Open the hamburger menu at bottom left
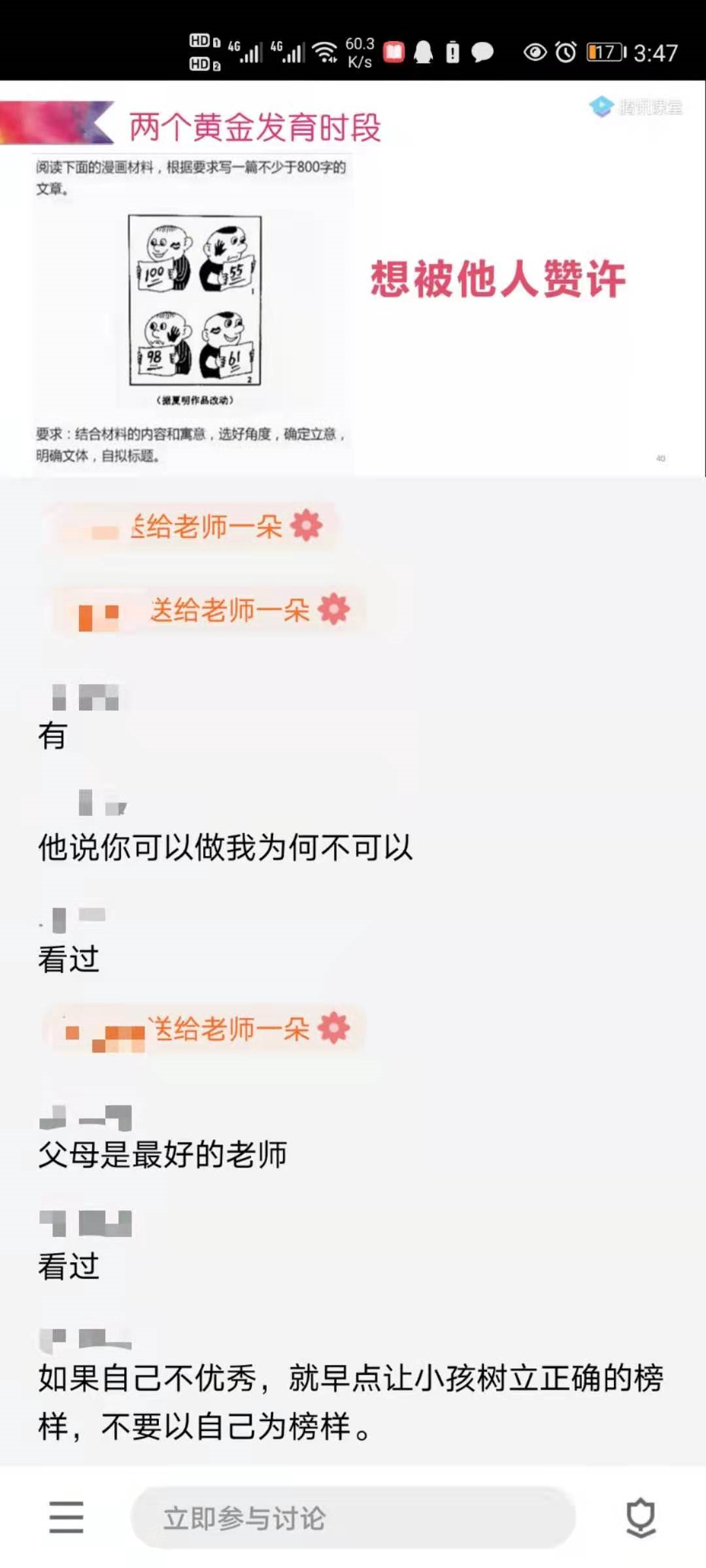Screen dimensions: 706x1568 pos(66,1517)
